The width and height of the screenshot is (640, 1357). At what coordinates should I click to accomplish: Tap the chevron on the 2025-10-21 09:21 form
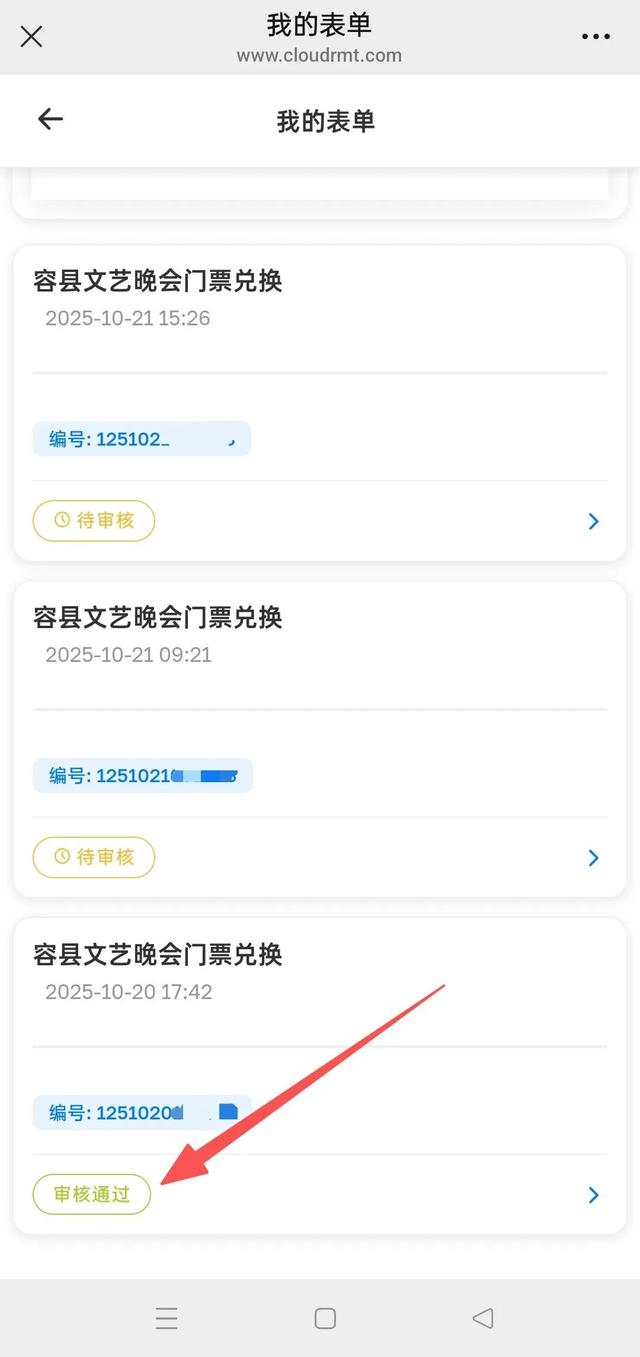coord(593,858)
